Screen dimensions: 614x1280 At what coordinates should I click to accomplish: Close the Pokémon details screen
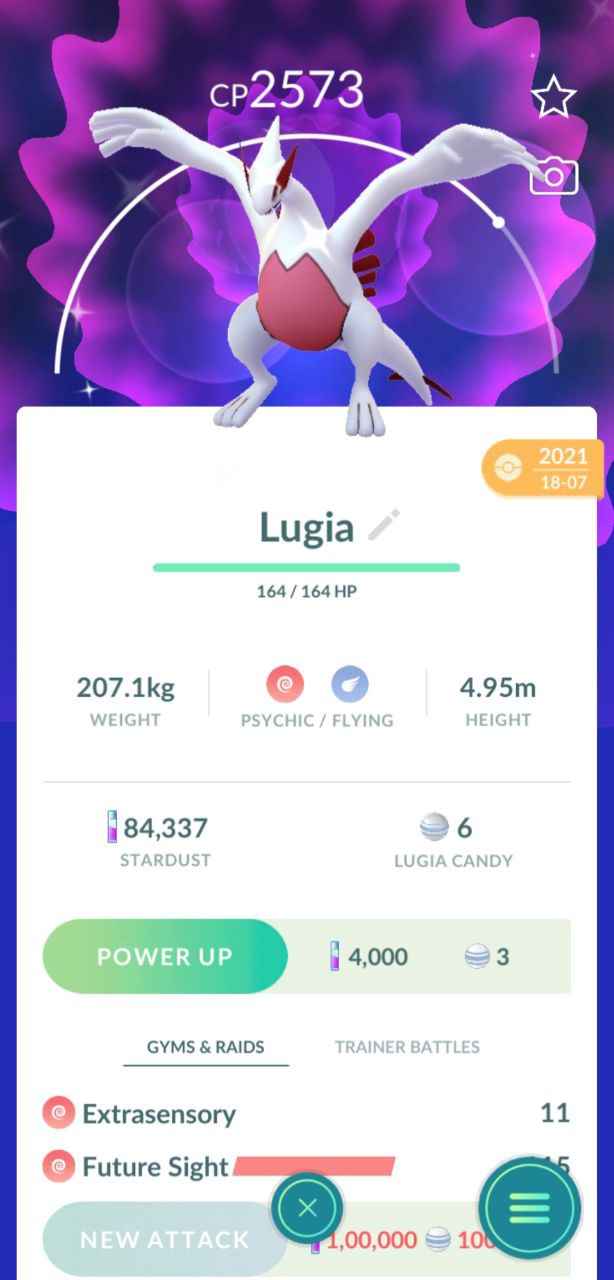pos(307,1208)
